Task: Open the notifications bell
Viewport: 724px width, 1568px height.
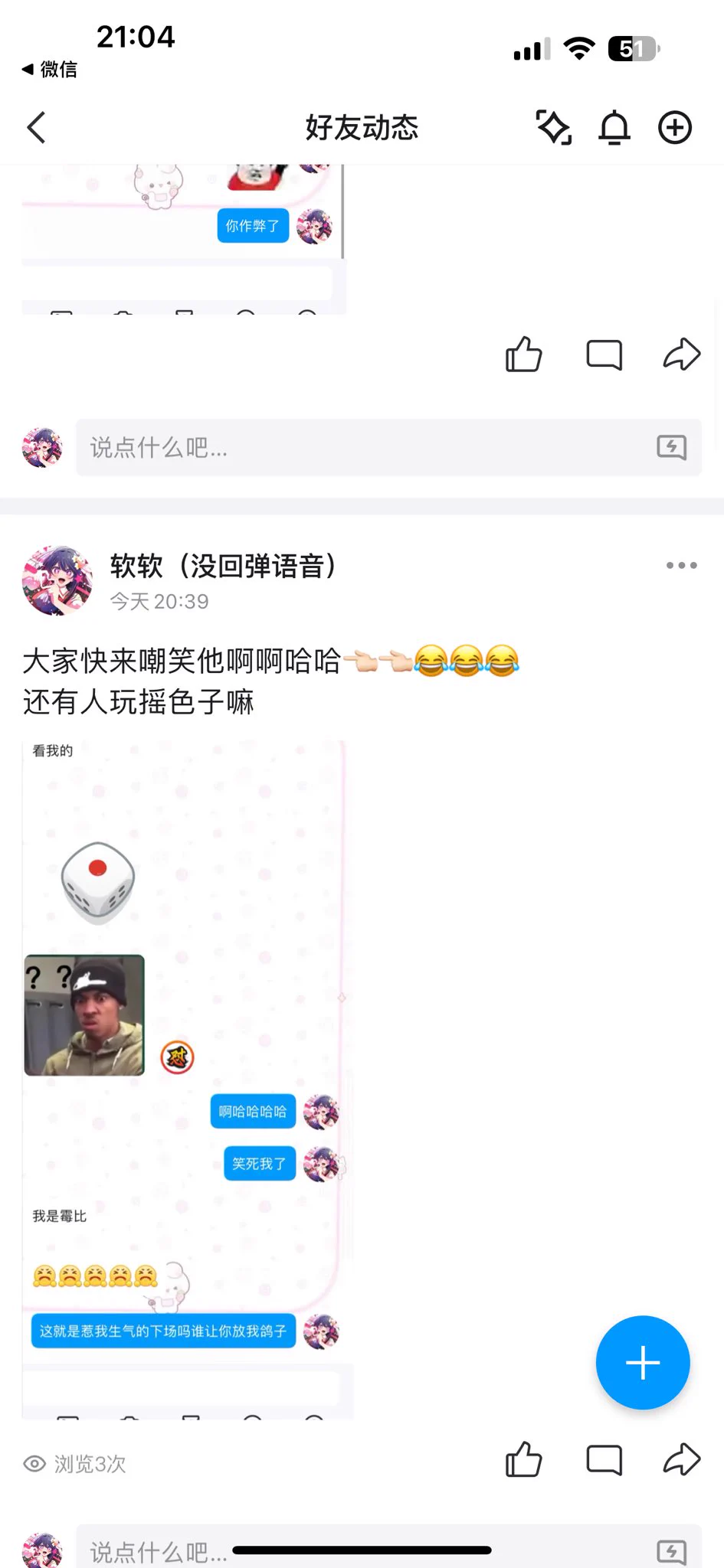Action: click(614, 128)
